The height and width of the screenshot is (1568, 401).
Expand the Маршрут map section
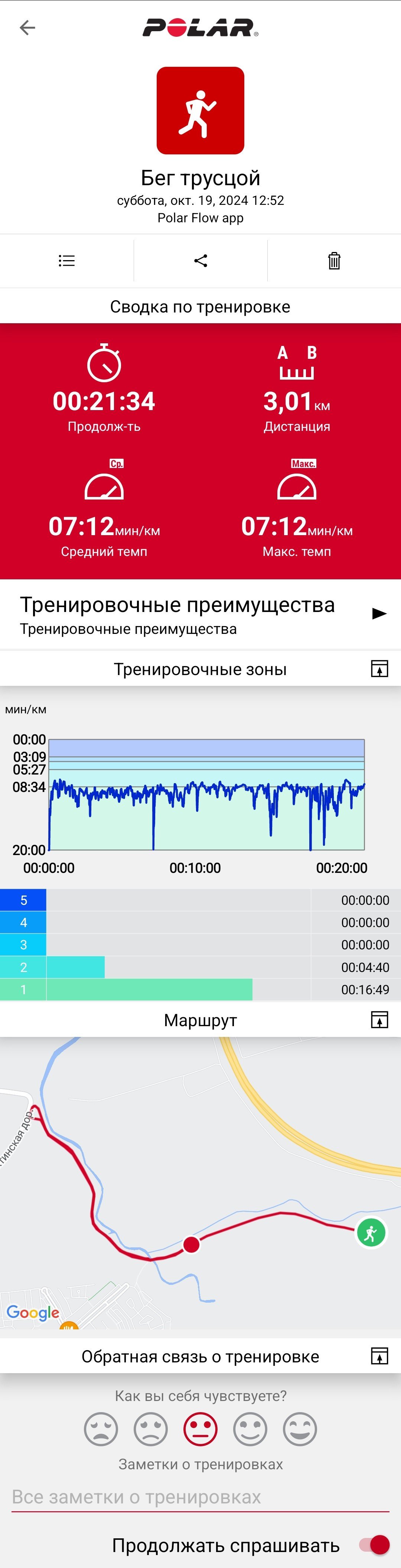[x=379, y=1019]
